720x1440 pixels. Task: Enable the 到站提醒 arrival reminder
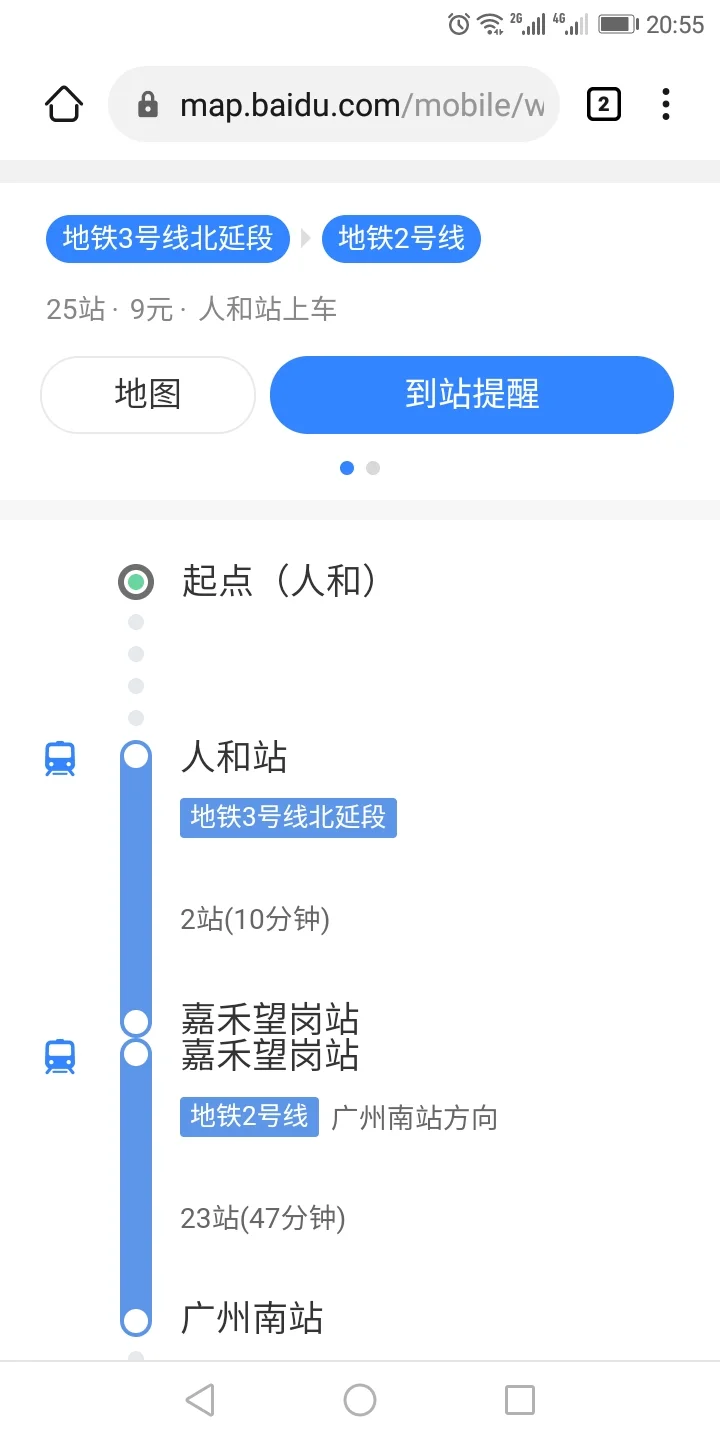[470, 394]
